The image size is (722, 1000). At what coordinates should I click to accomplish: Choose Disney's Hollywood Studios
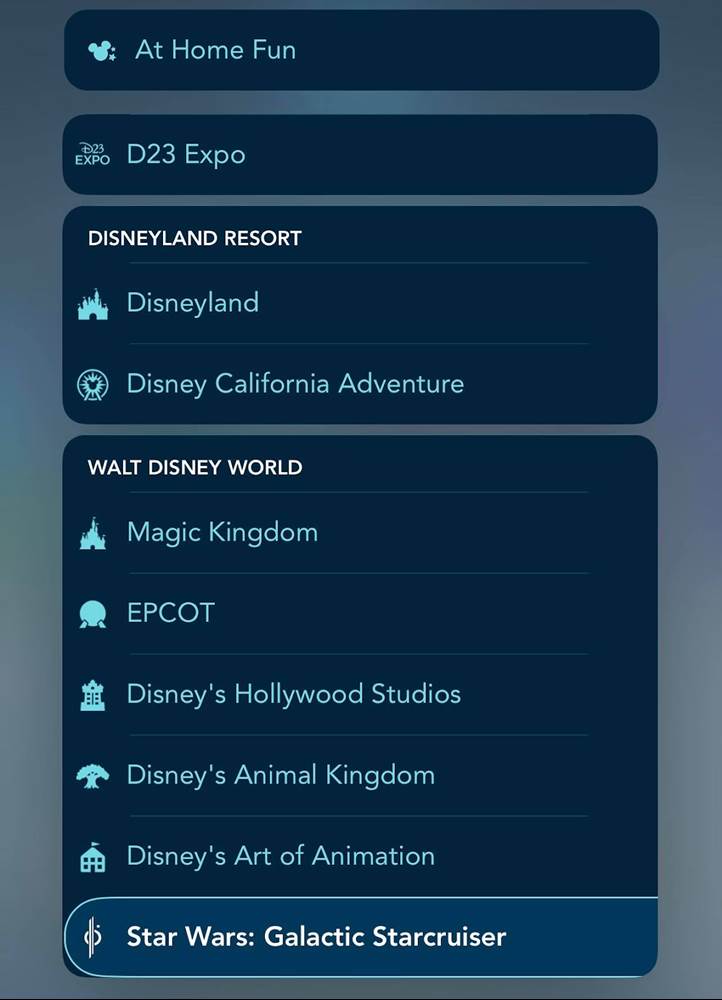(x=360, y=694)
